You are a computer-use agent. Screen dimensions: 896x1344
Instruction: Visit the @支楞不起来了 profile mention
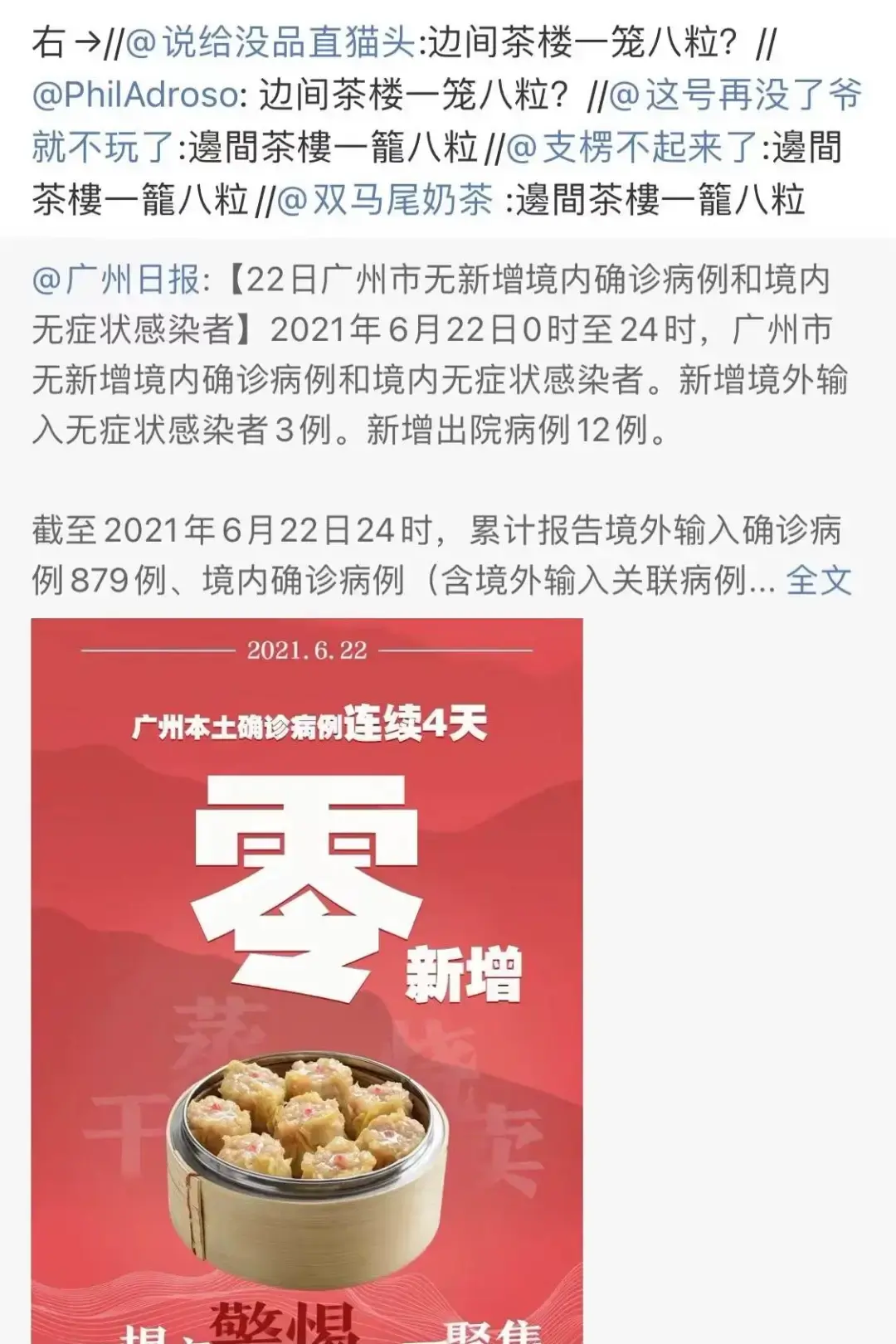point(632,148)
